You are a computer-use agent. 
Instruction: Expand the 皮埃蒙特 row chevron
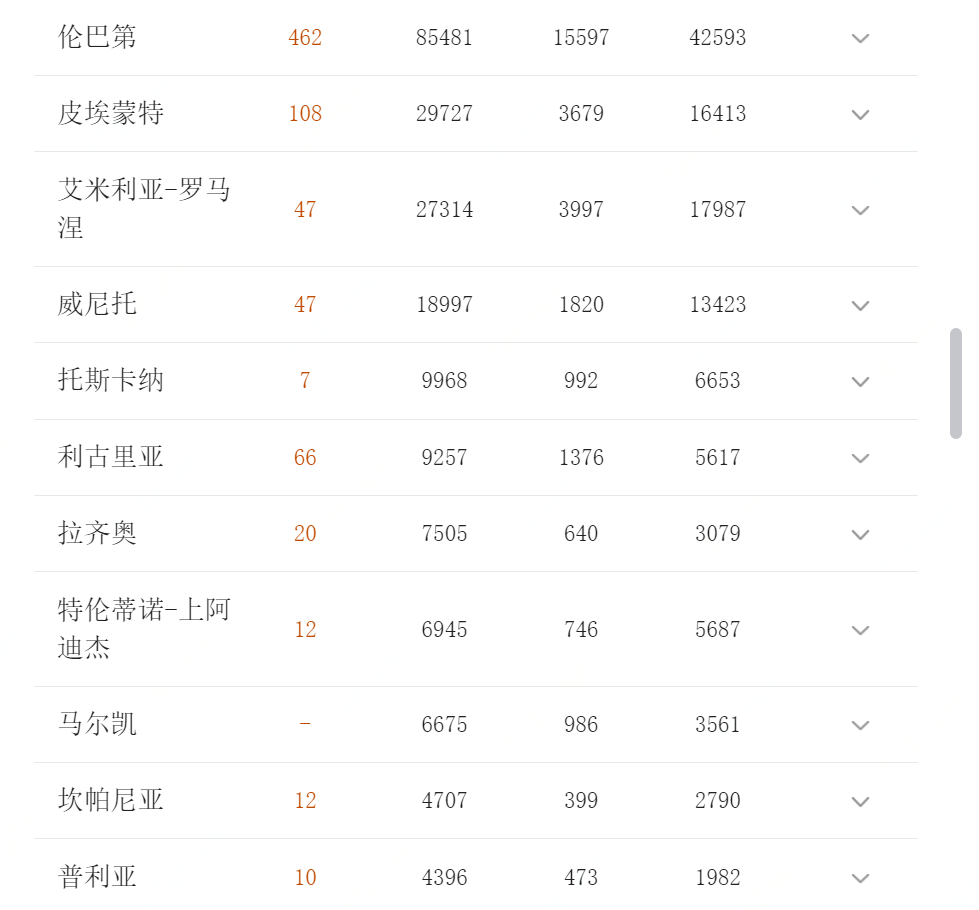click(x=860, y=114)
